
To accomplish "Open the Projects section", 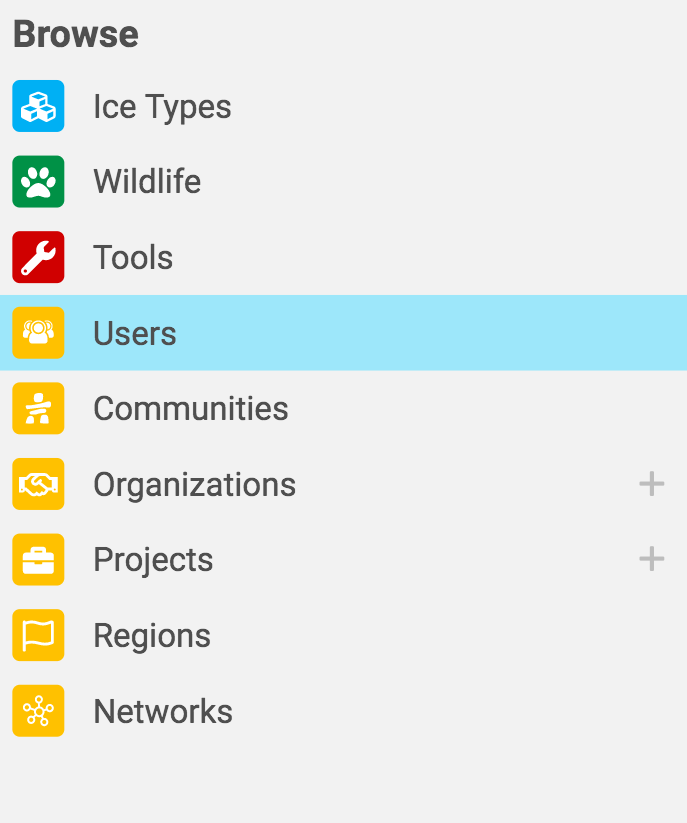I will 153,560.
